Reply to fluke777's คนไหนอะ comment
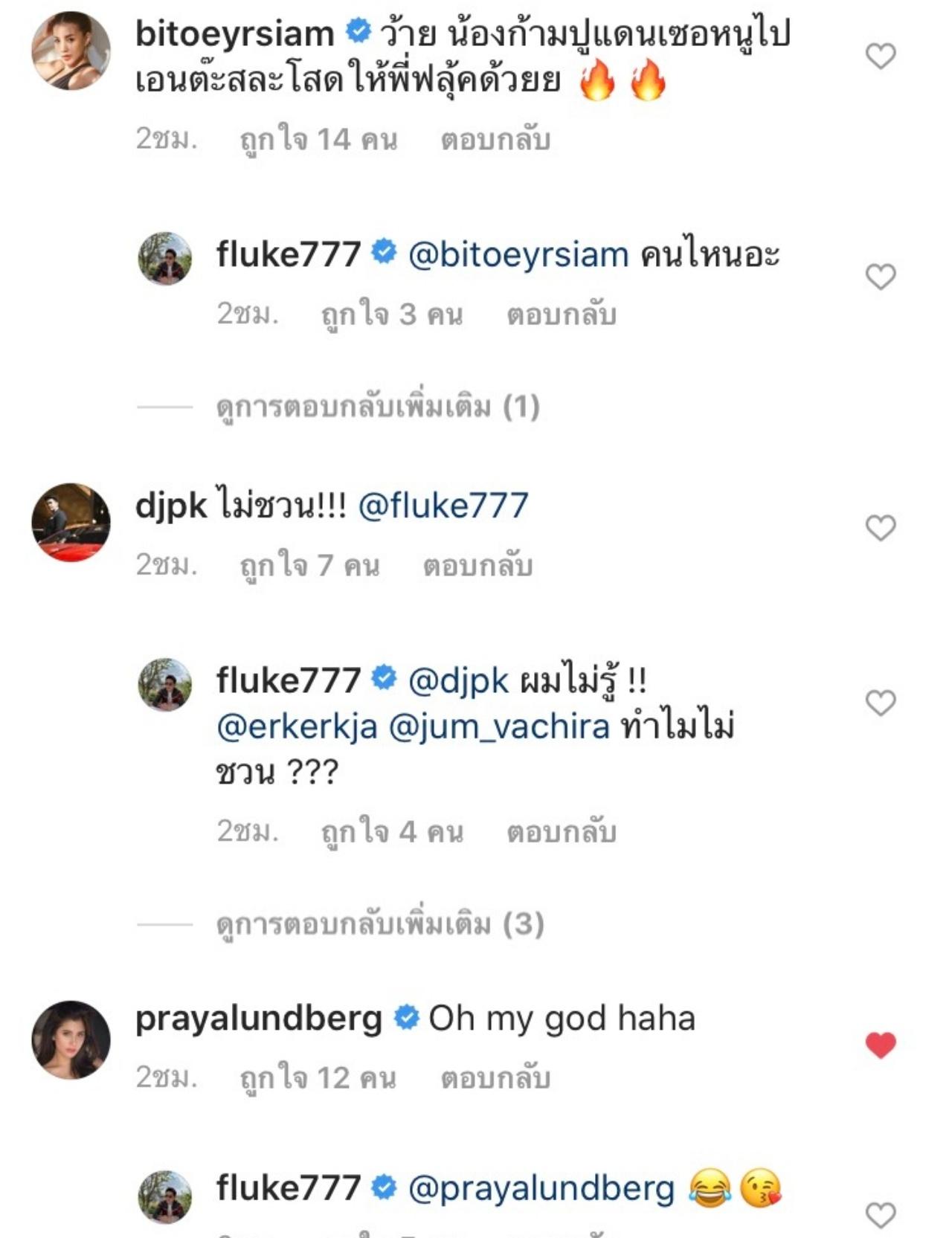952x1238 pixels. [x=562, y=315]
